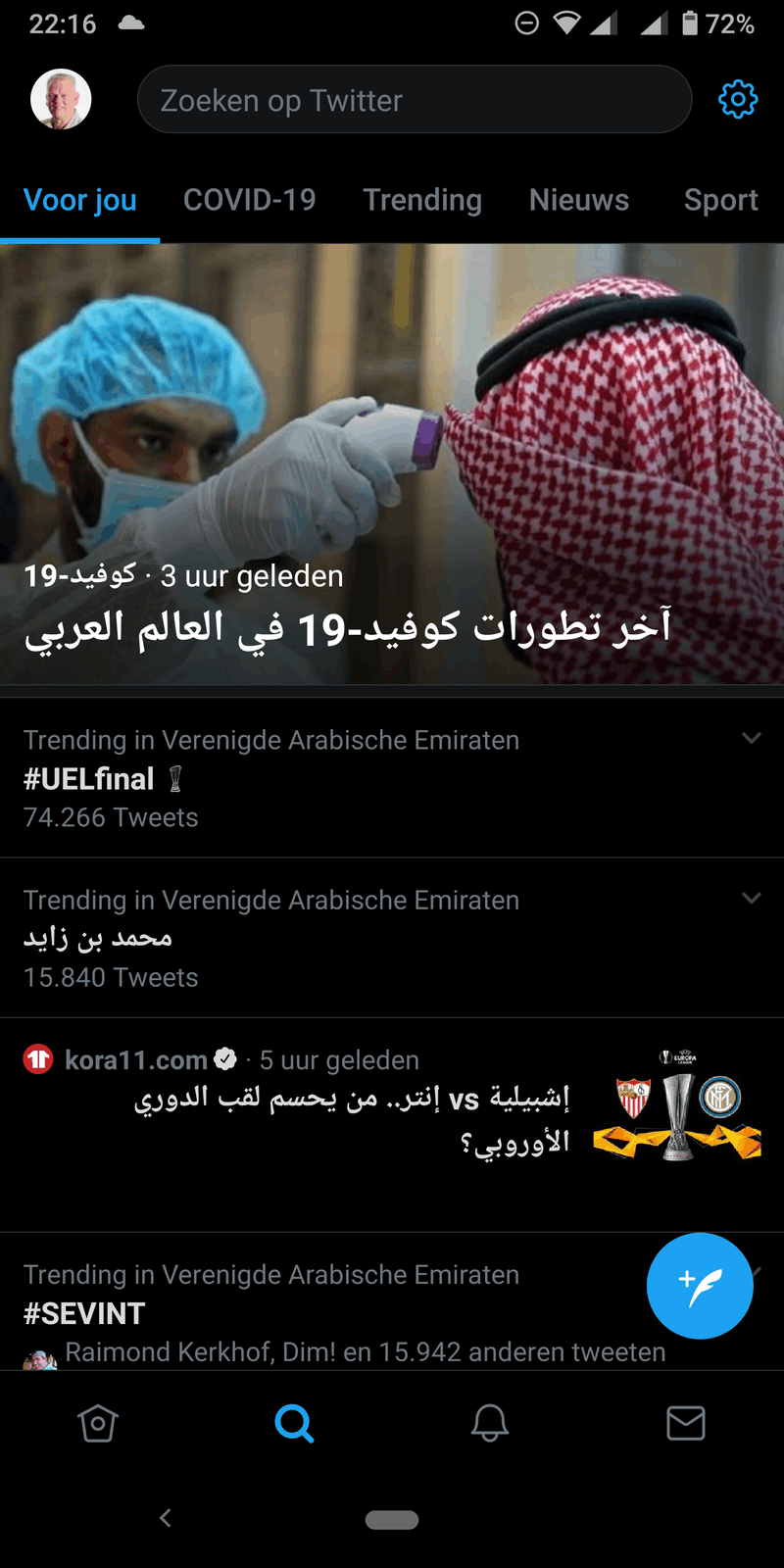784x1568 pixels.
Task: Open kora11.com profile avatar
Action: click(x=35, y=1058)
